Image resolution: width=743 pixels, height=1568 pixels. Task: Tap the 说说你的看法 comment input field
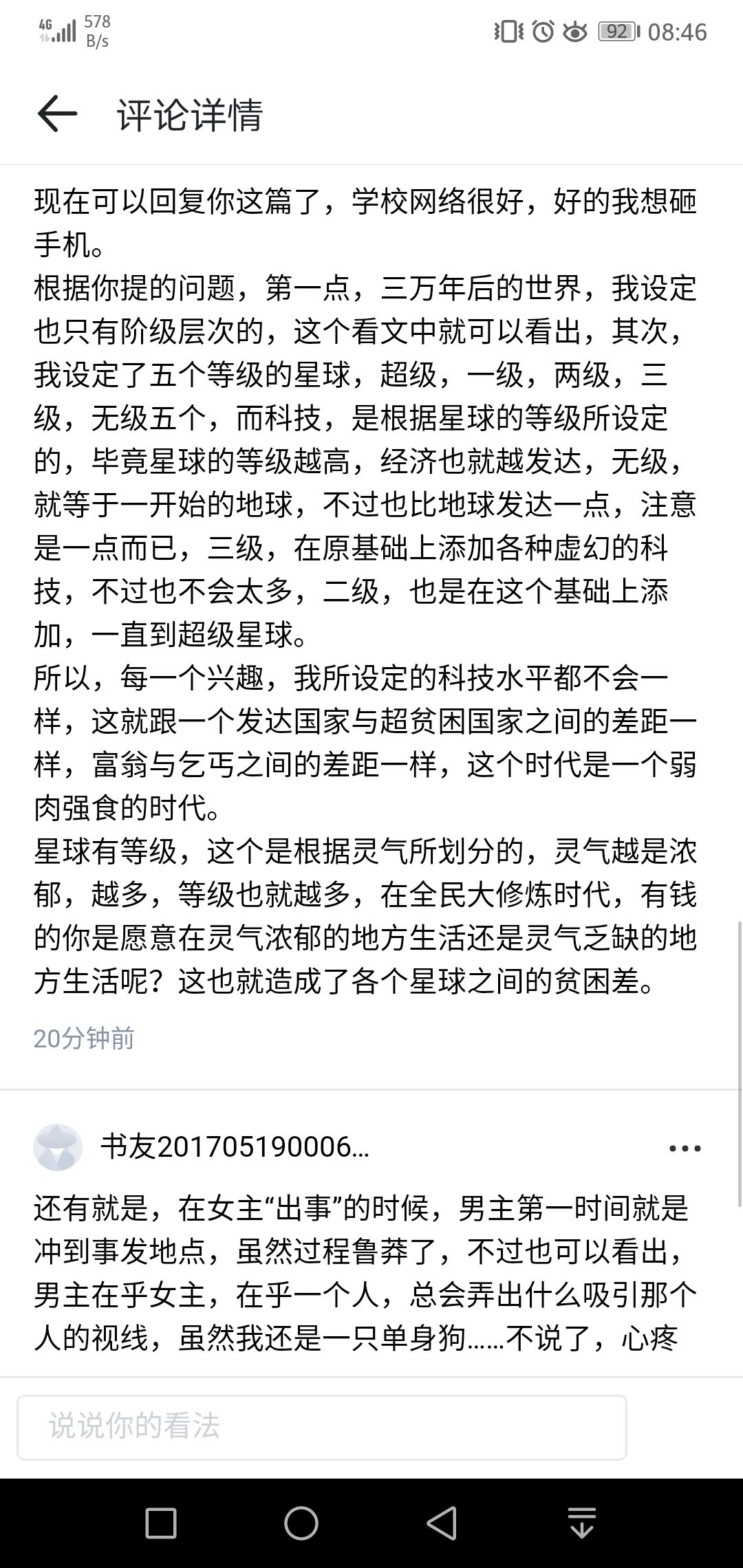[x=321, y=1427]
